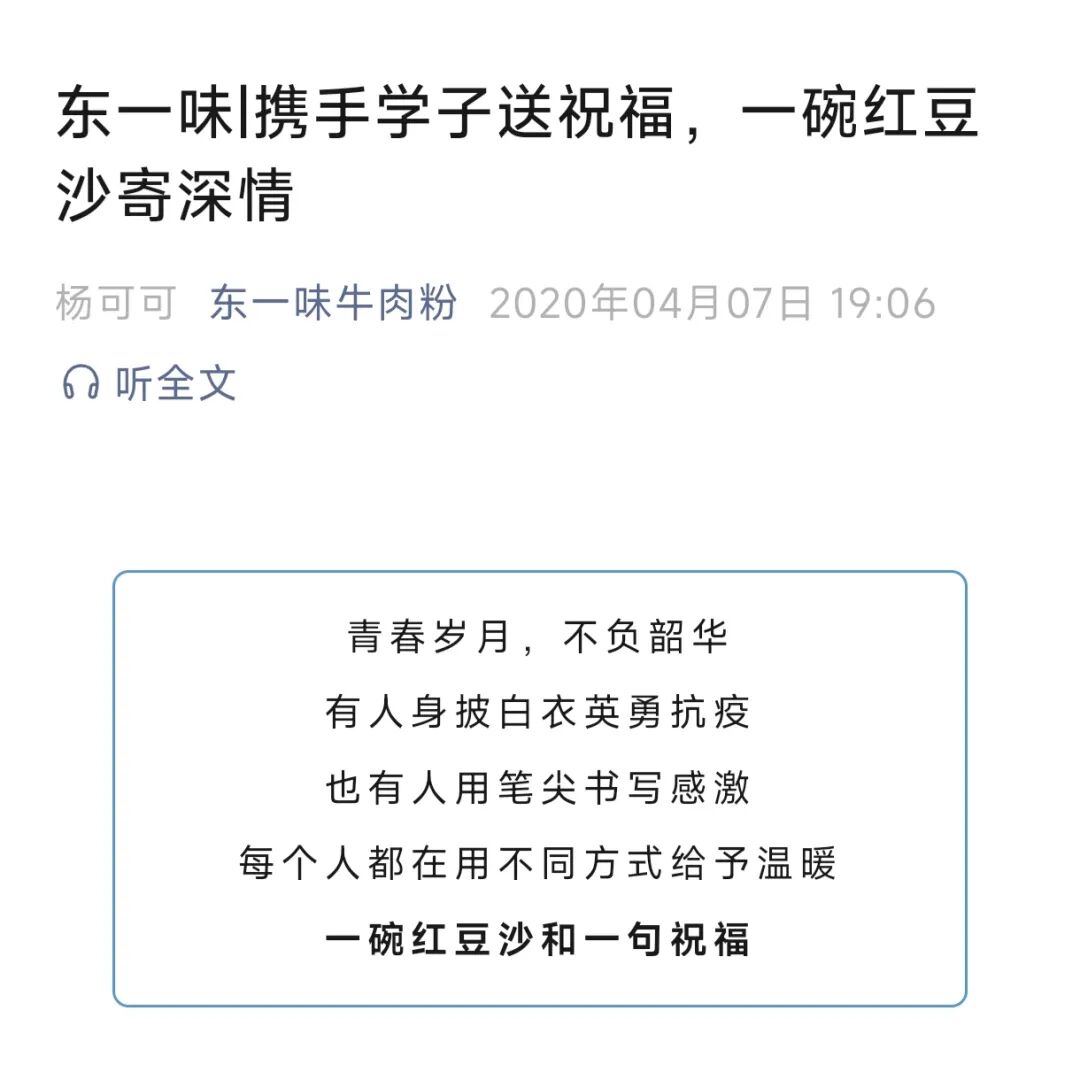Tap 听全文 to listen to article

point(150,383)
